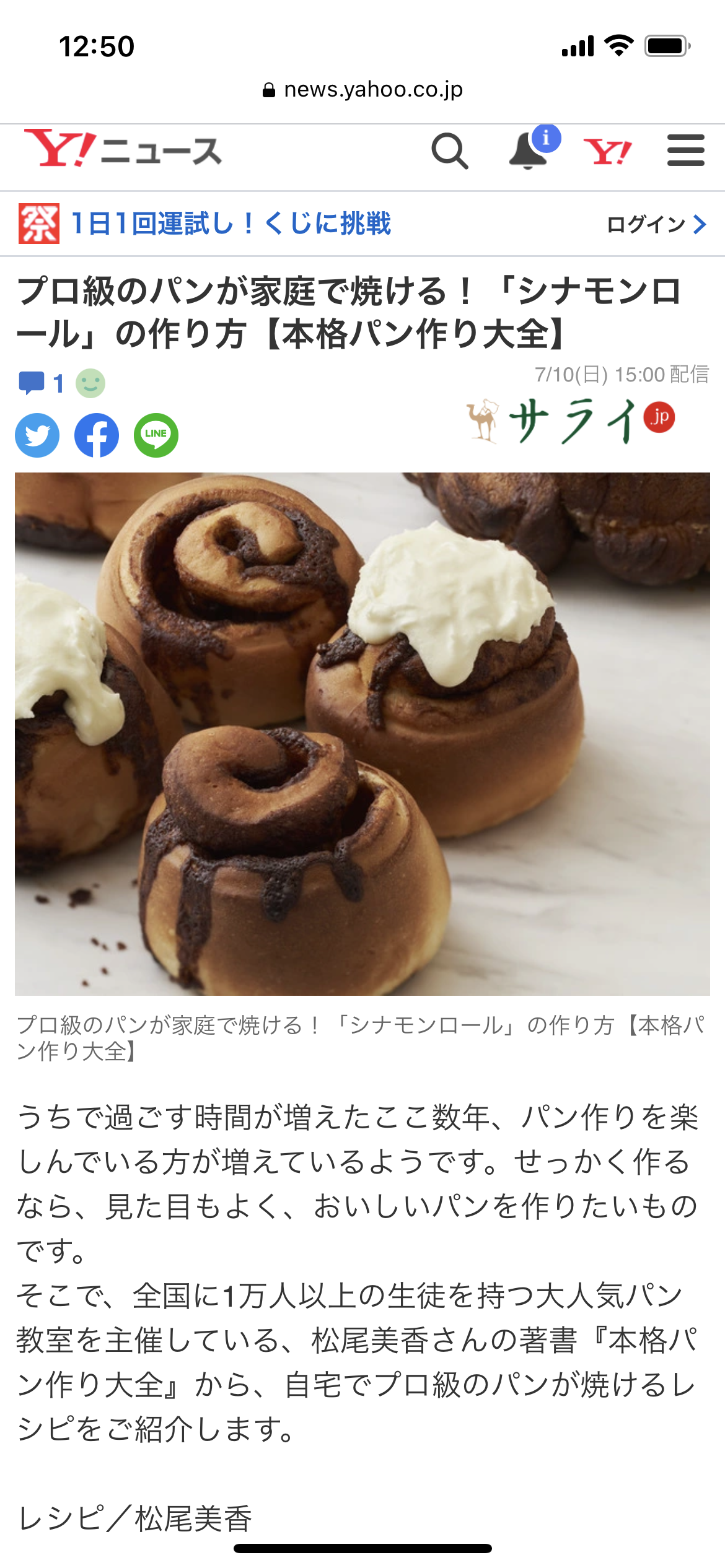Viewport: 725px width, 1568px height.
Task: Open the hamburger menu
Action: coord(685,151)
